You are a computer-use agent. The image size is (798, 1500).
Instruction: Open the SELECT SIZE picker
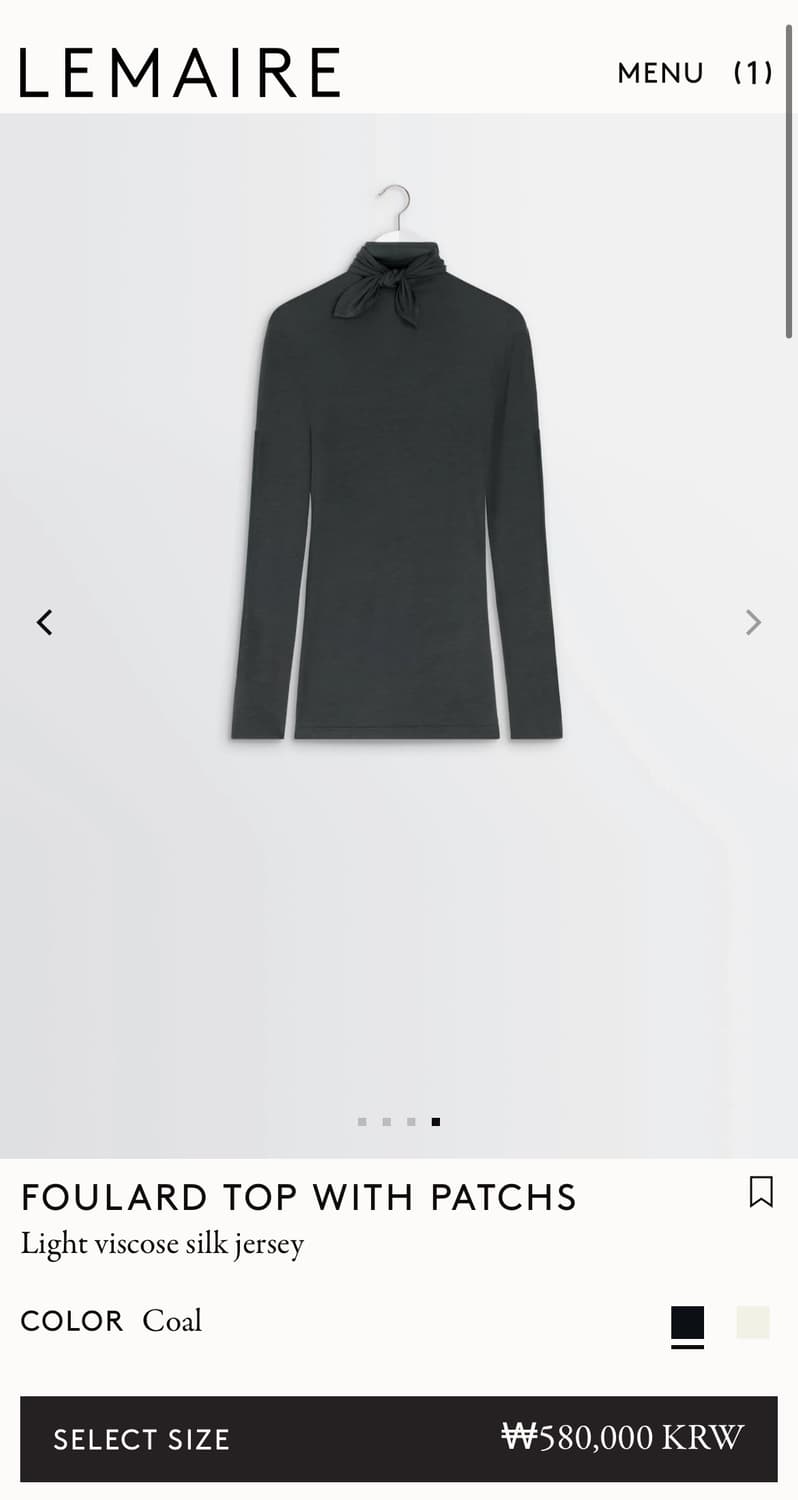141,1439
